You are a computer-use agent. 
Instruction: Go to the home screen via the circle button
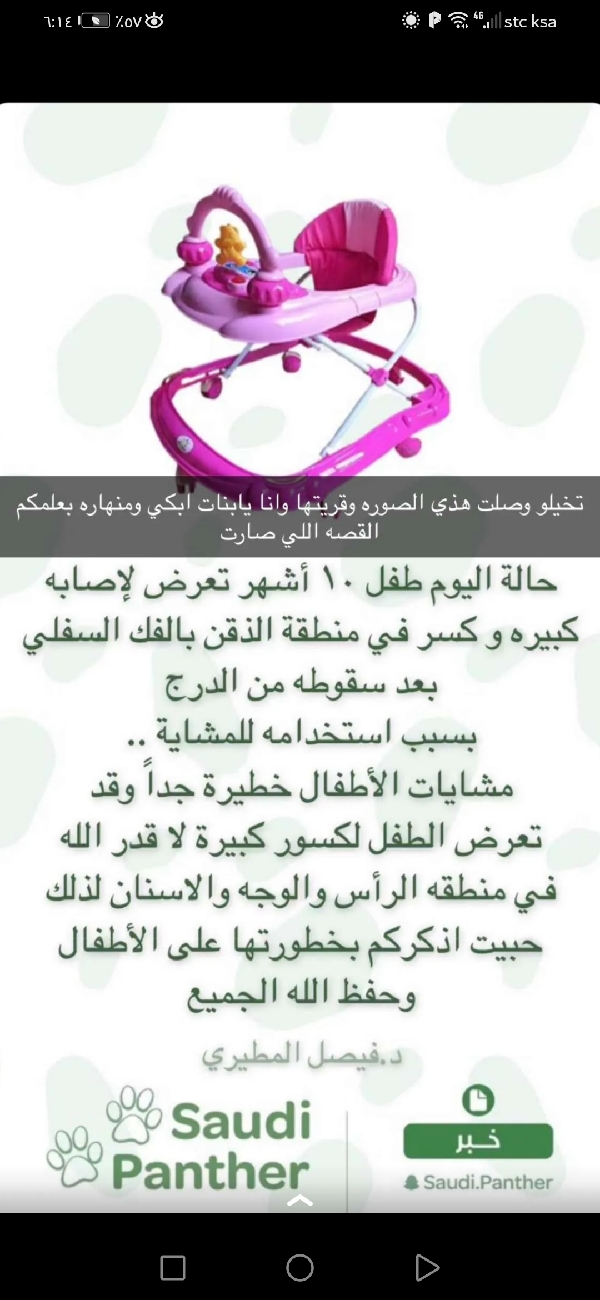point(300,1268)
